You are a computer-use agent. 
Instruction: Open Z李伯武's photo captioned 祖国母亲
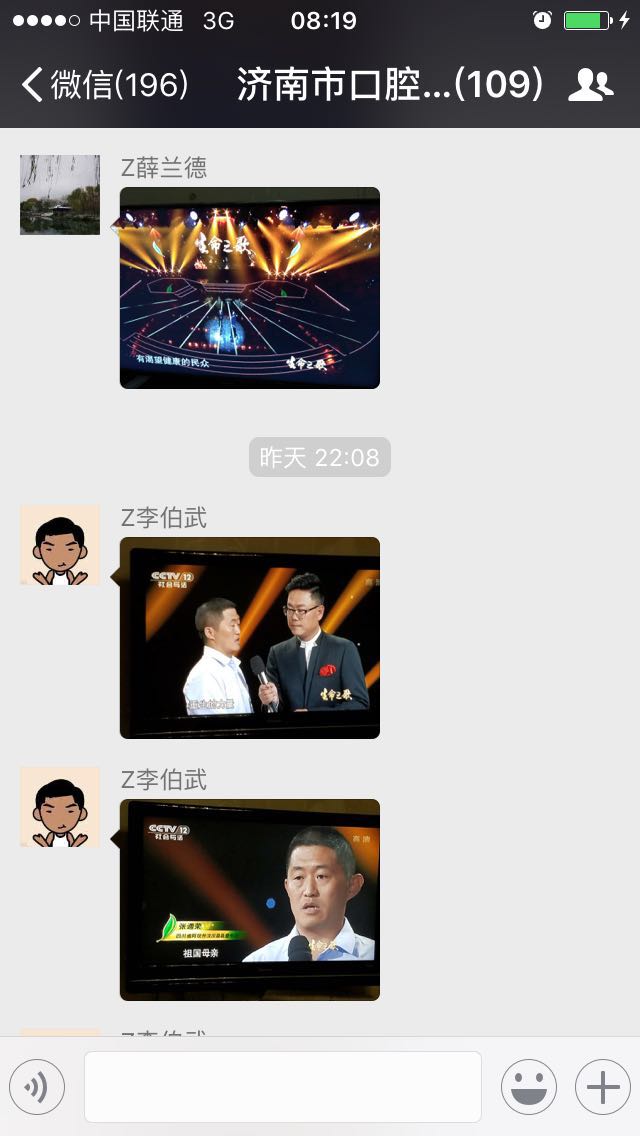tap(250, 900)
